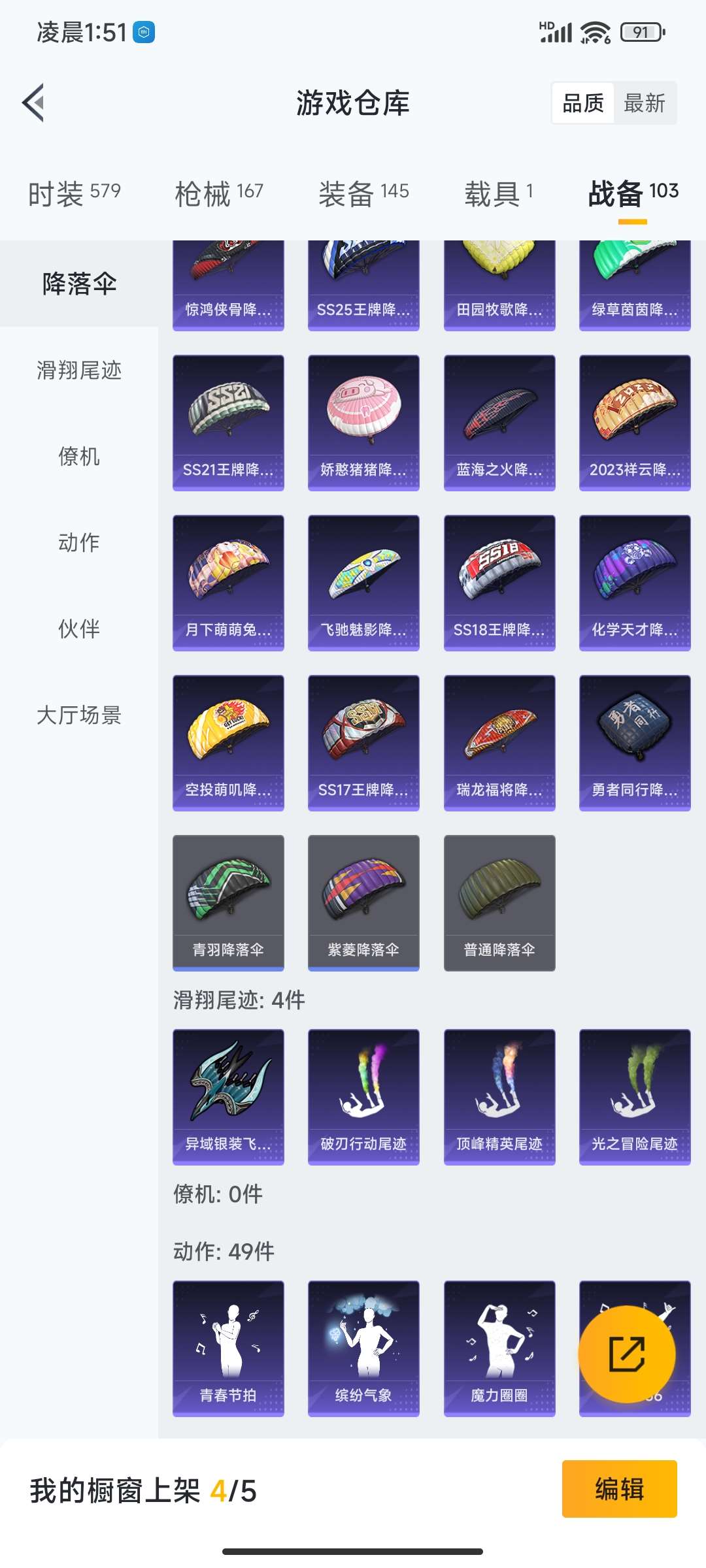Open the 破刃行动尾迹 item
This screenshot has height=1568, width=706.
coord(363,1096)
